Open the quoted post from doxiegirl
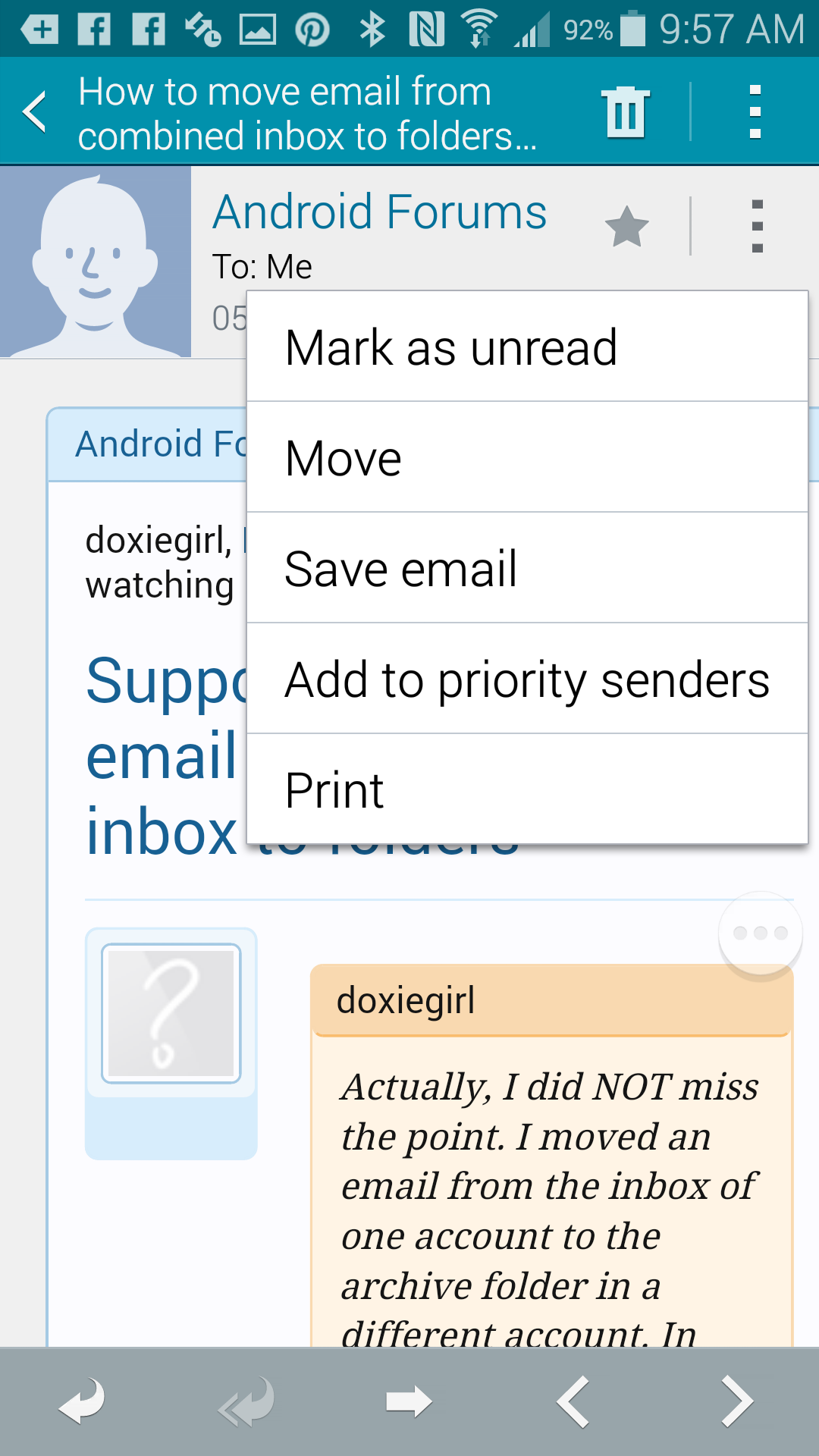This screenshot has height=1456, width=819. point(407,999)
